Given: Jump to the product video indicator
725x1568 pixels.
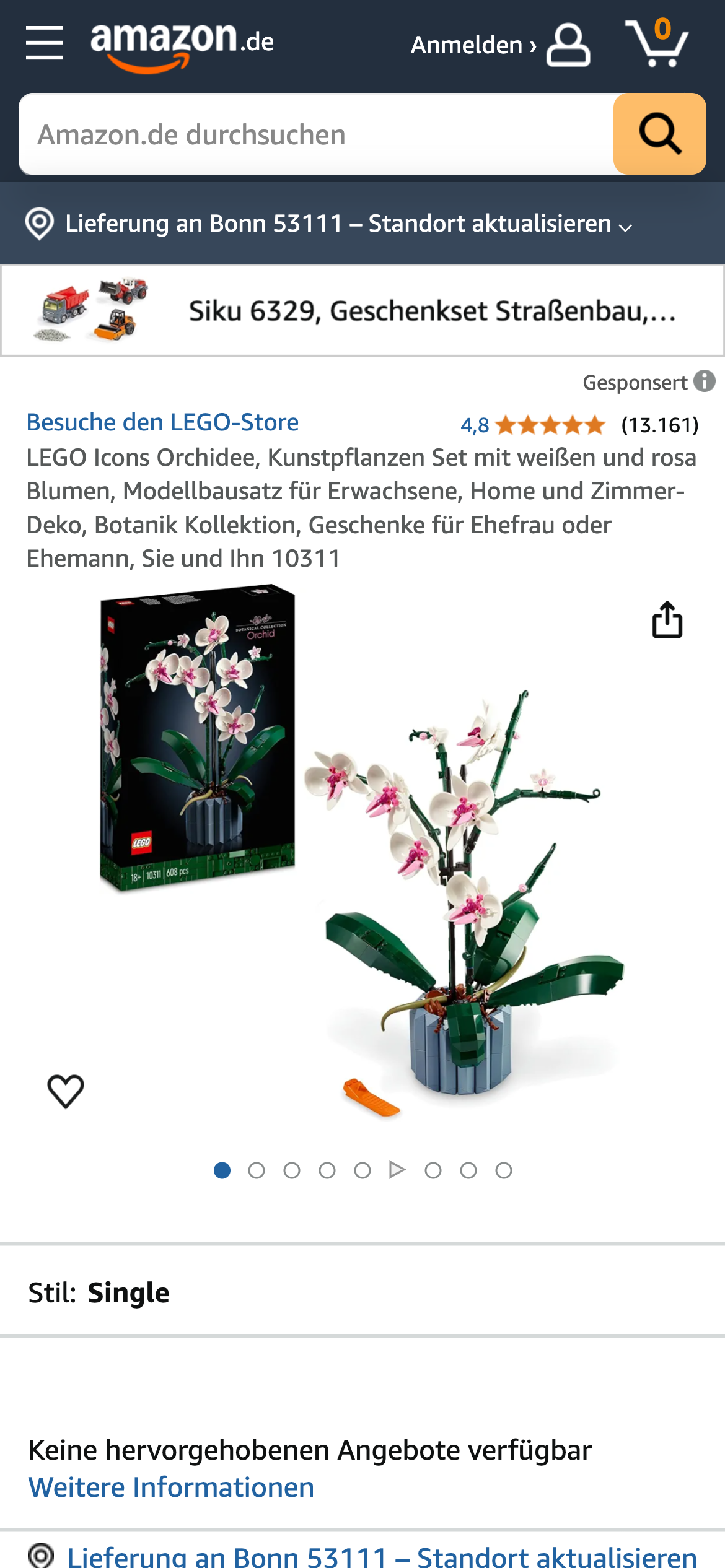Looking at the screenshot, I should [397, 1170].
